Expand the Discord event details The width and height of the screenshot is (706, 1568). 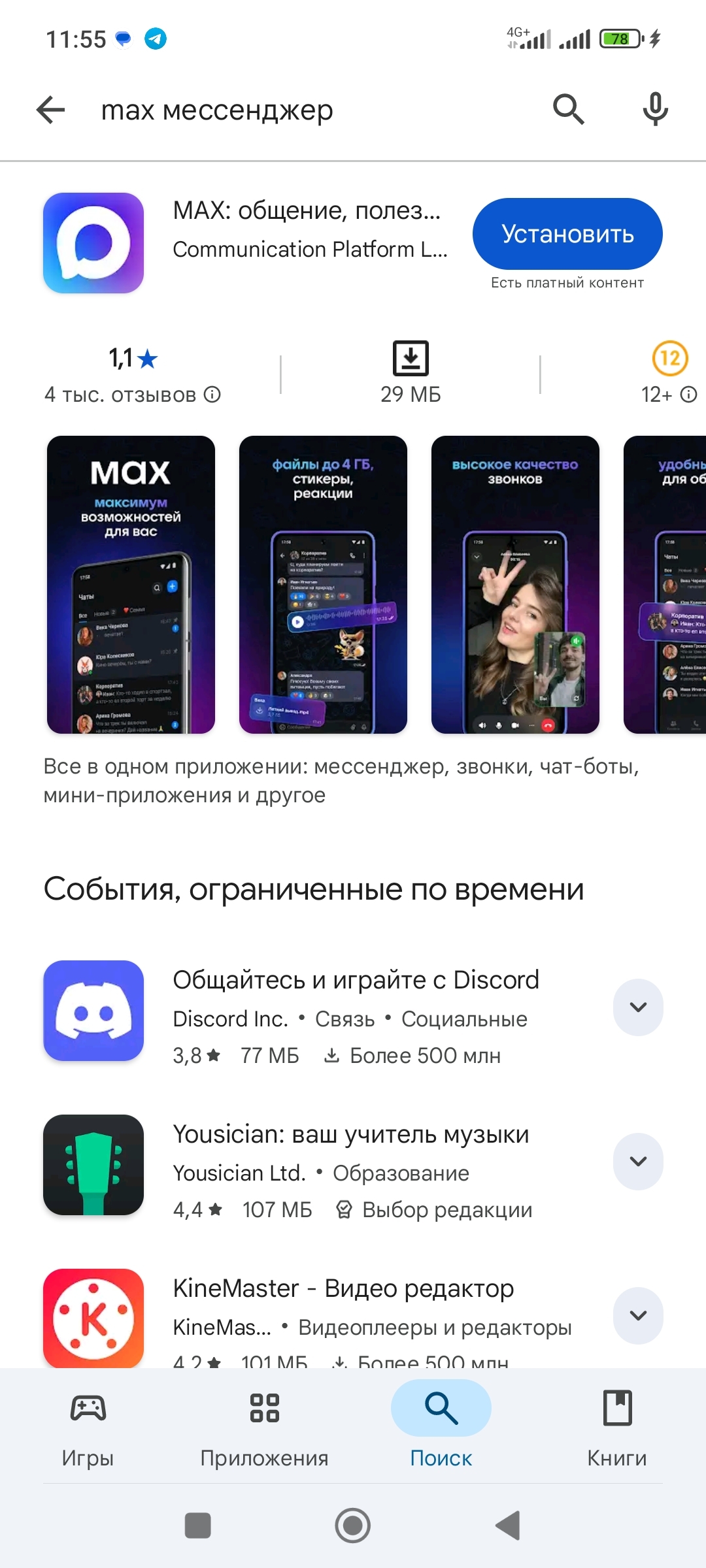638,1007
